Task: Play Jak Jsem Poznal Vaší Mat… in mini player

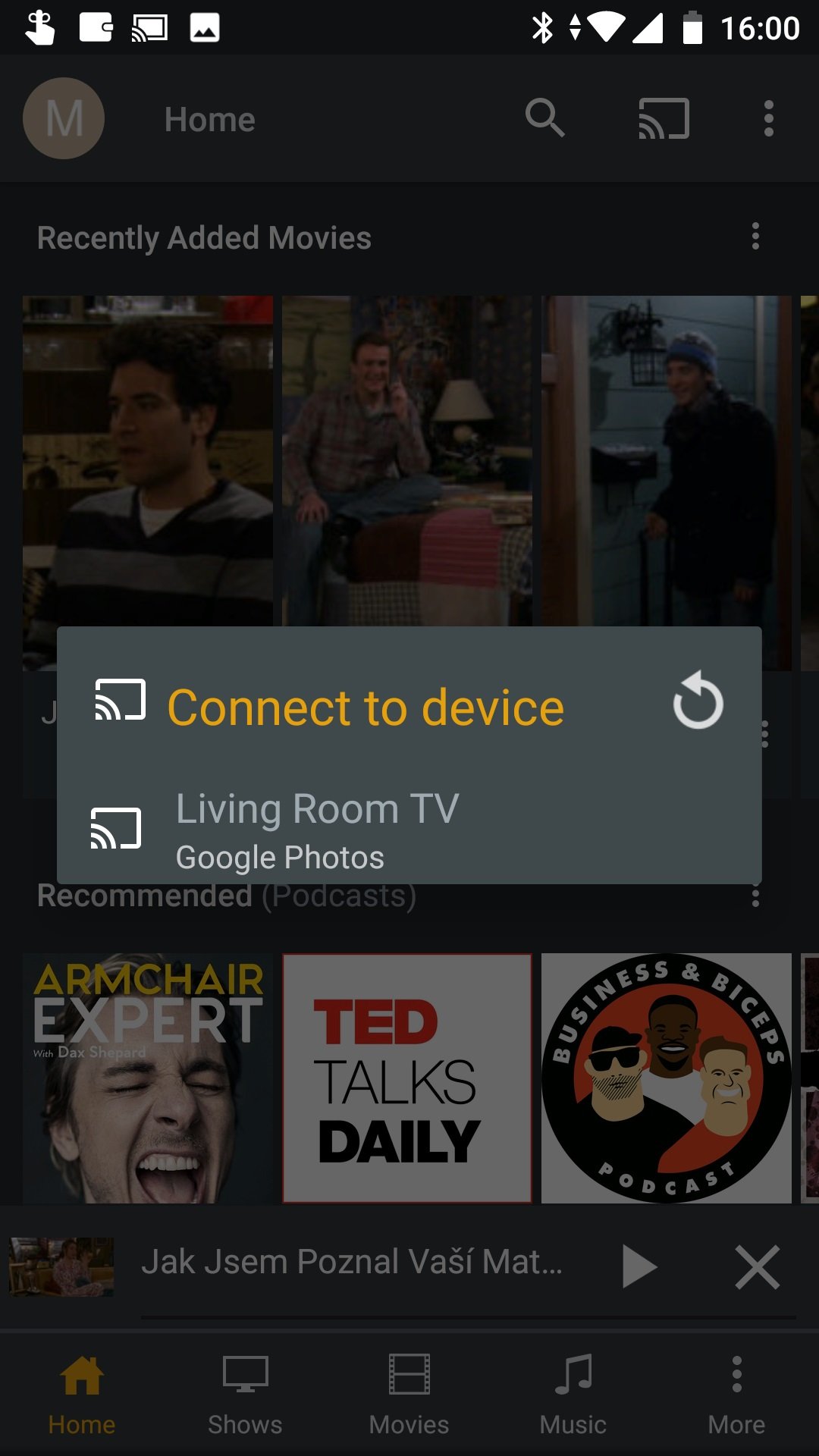Action: coord(639,1266)
